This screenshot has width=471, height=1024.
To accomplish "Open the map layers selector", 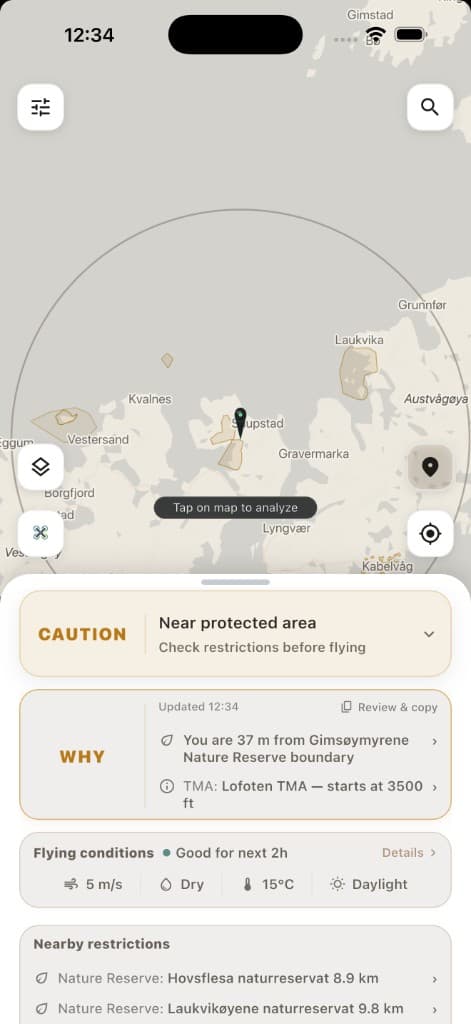I will tap(41, 467).
